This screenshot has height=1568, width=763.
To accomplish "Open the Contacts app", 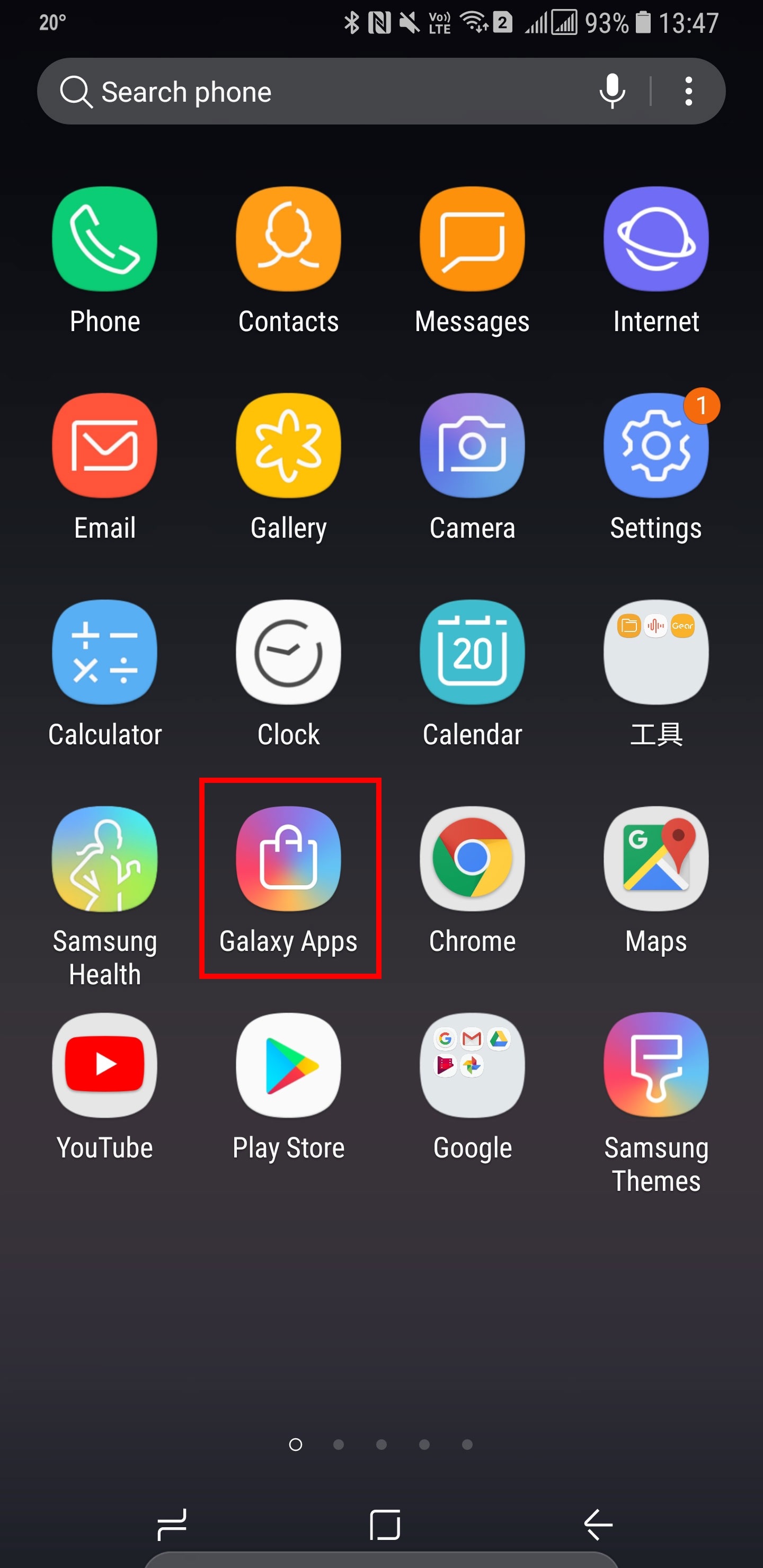I will pos(289,238).
